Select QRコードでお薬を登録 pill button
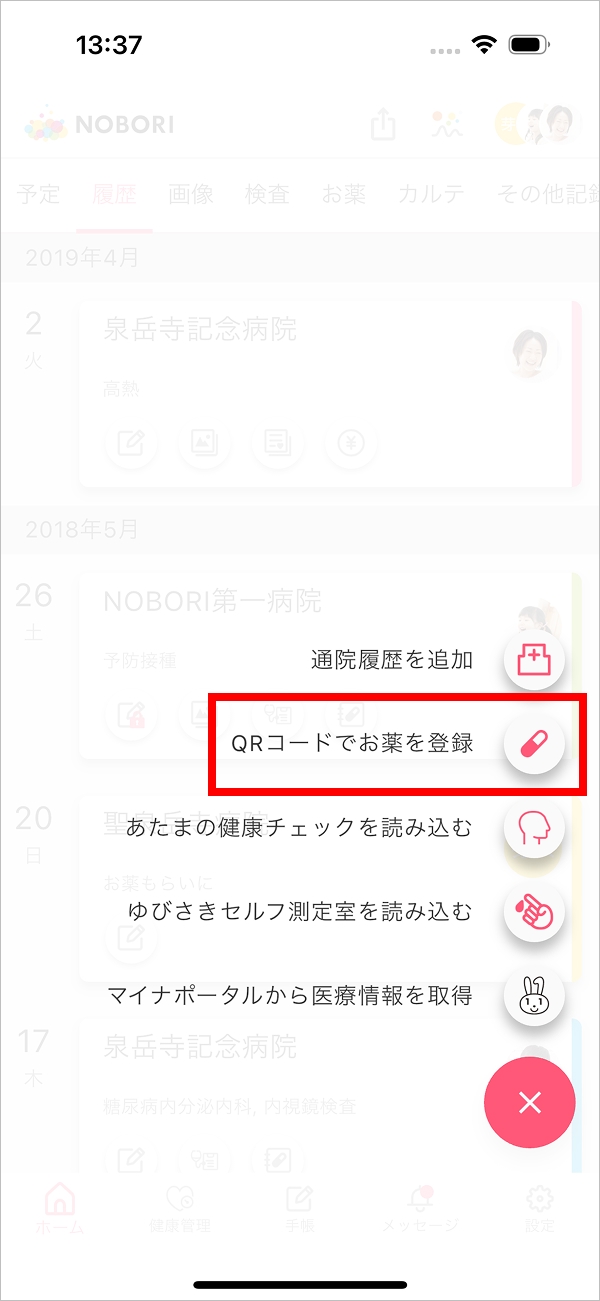 click(x=534, y=743)
